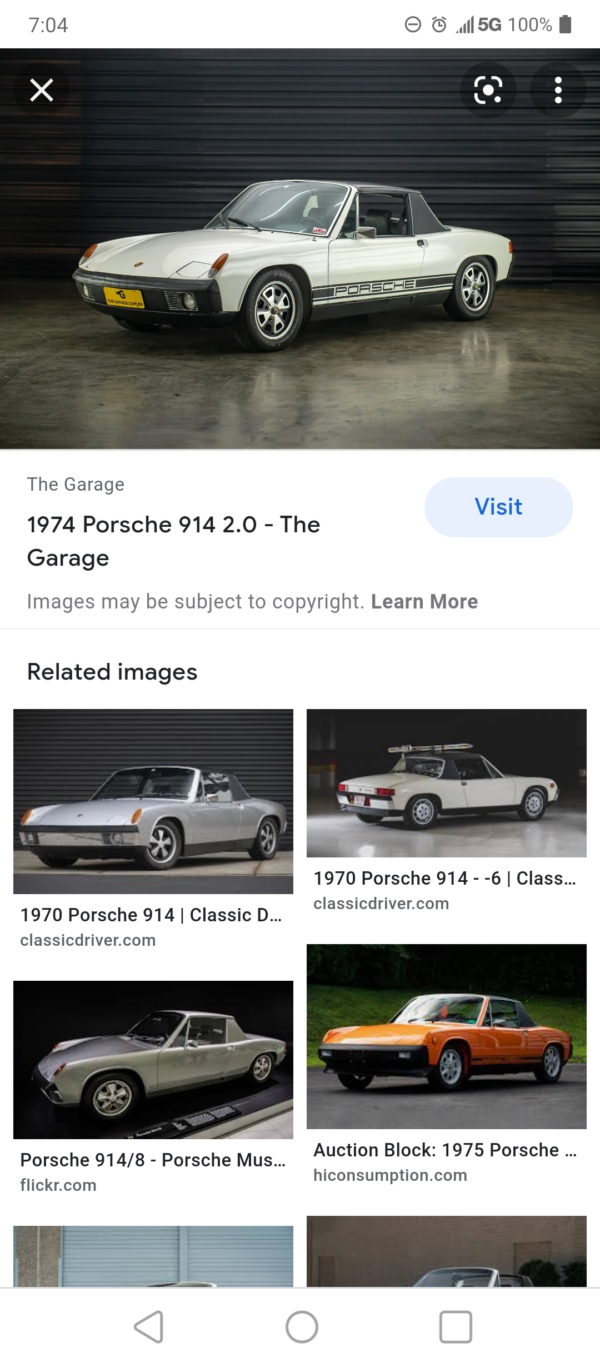Open the Auction Block 1975 Porsche image

(x=446, y=1036)
